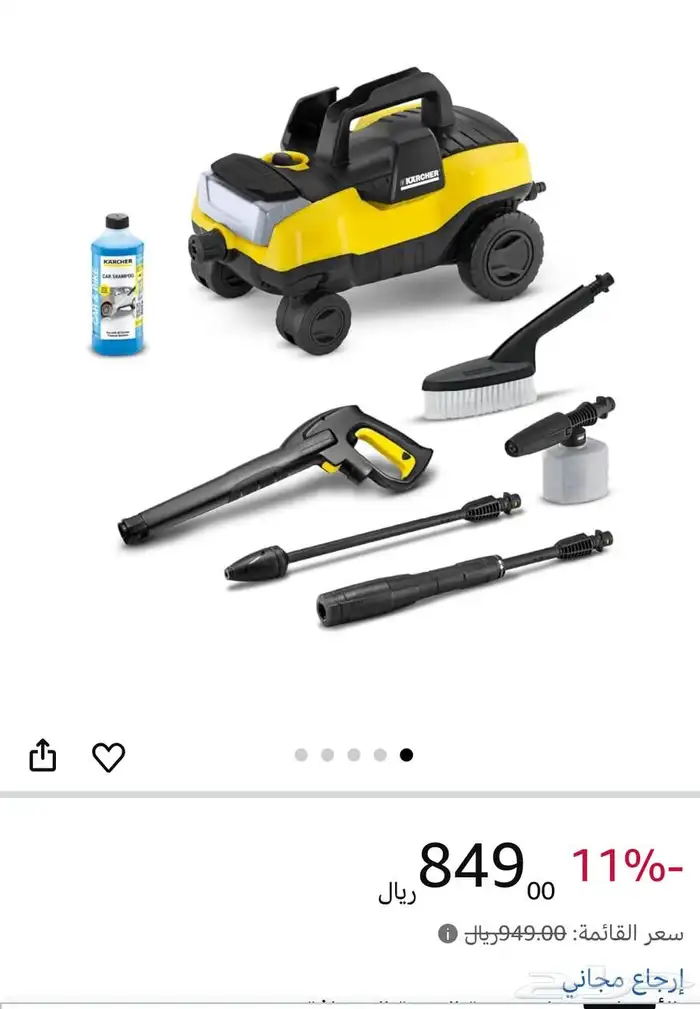Open the free returns link (إرجاع مجاني)

click(x=621, y=978)
